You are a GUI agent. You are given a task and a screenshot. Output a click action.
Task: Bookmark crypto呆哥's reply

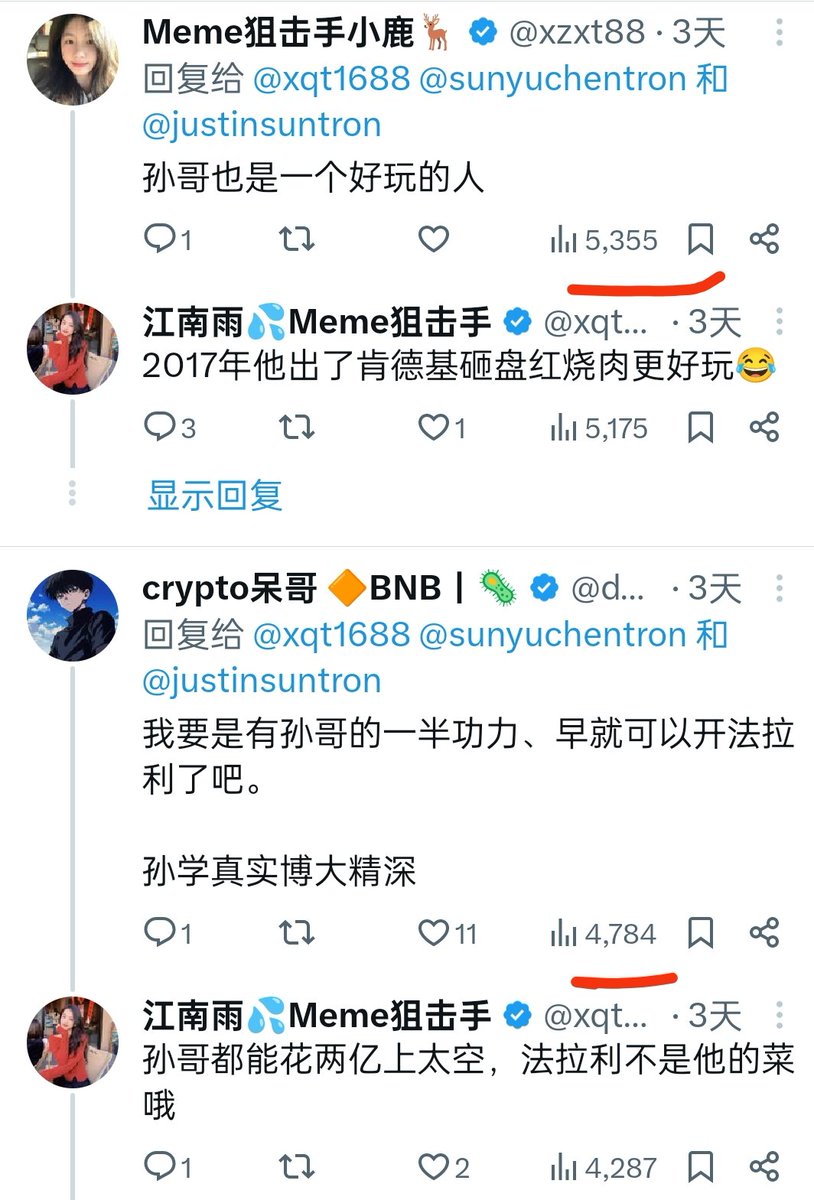tap(701, 934)
